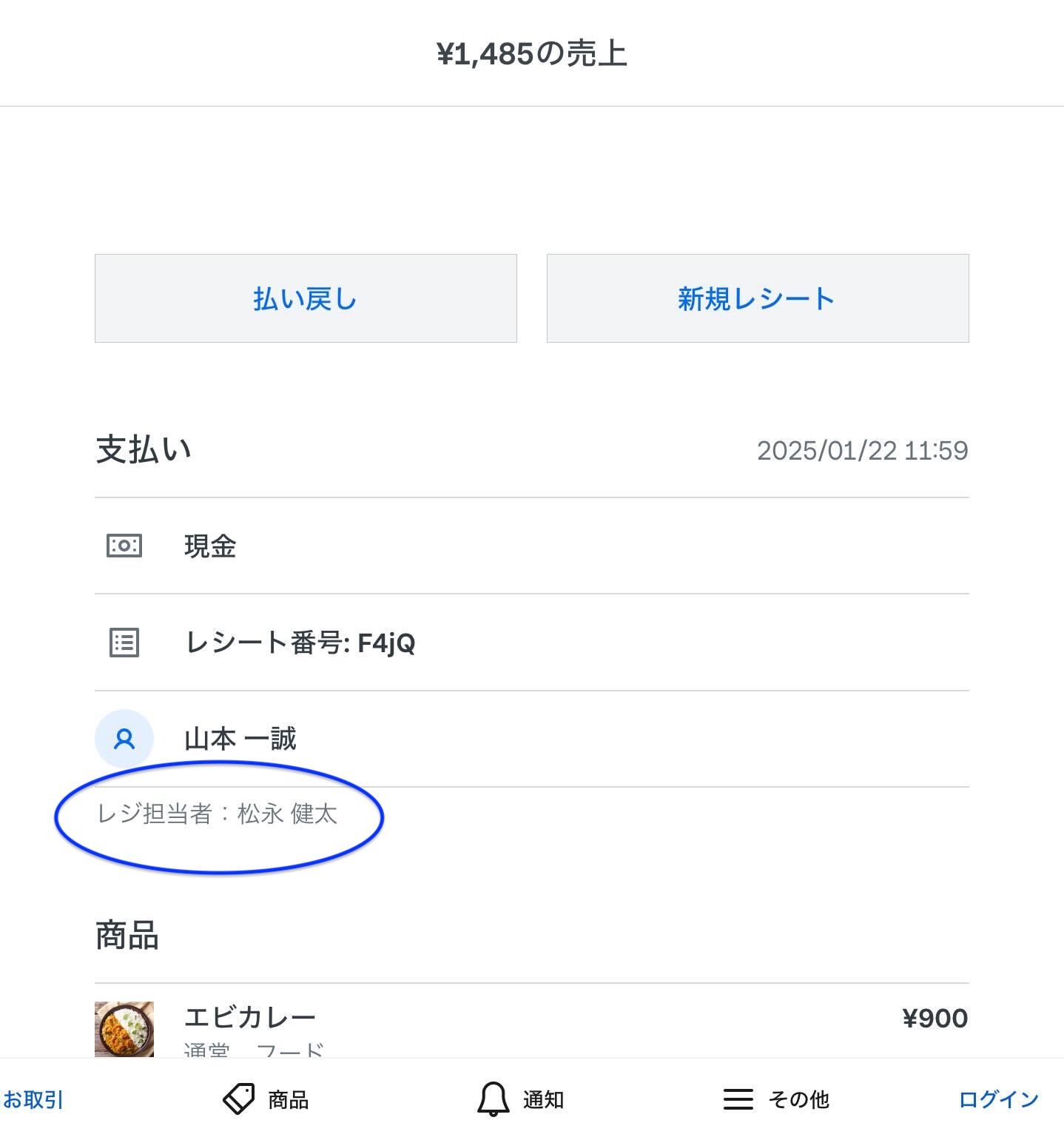Click receipt number F4jQ entry
Viewport: 1064px width, 1140px height.
pyautogui.click(x=301, y=643)
